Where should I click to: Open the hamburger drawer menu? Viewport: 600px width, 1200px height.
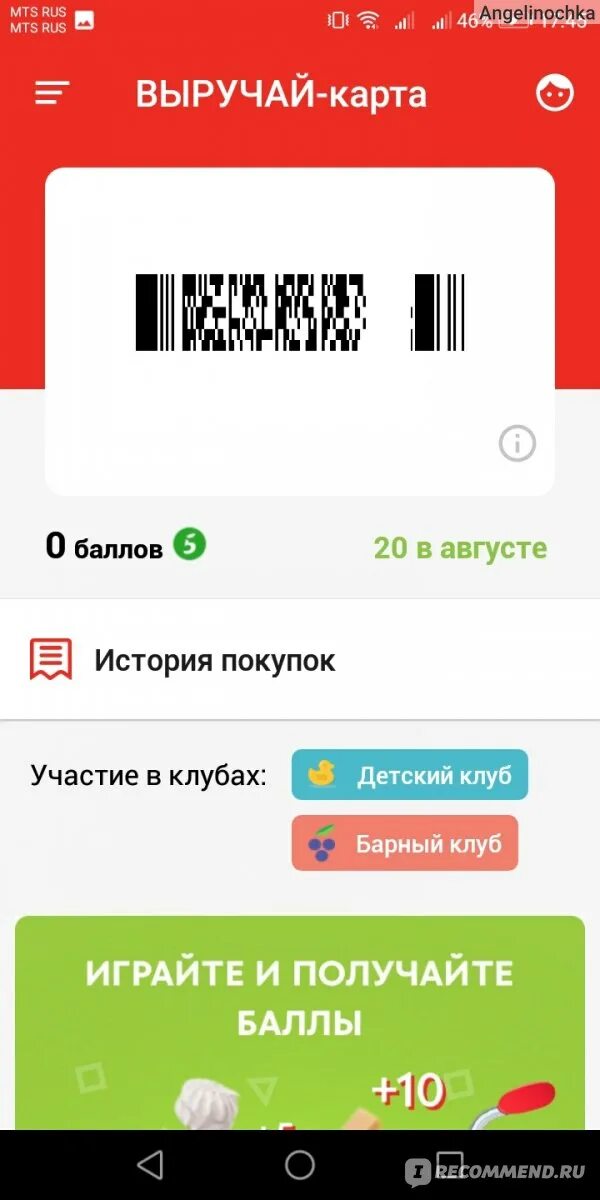(x=52, y=94)
